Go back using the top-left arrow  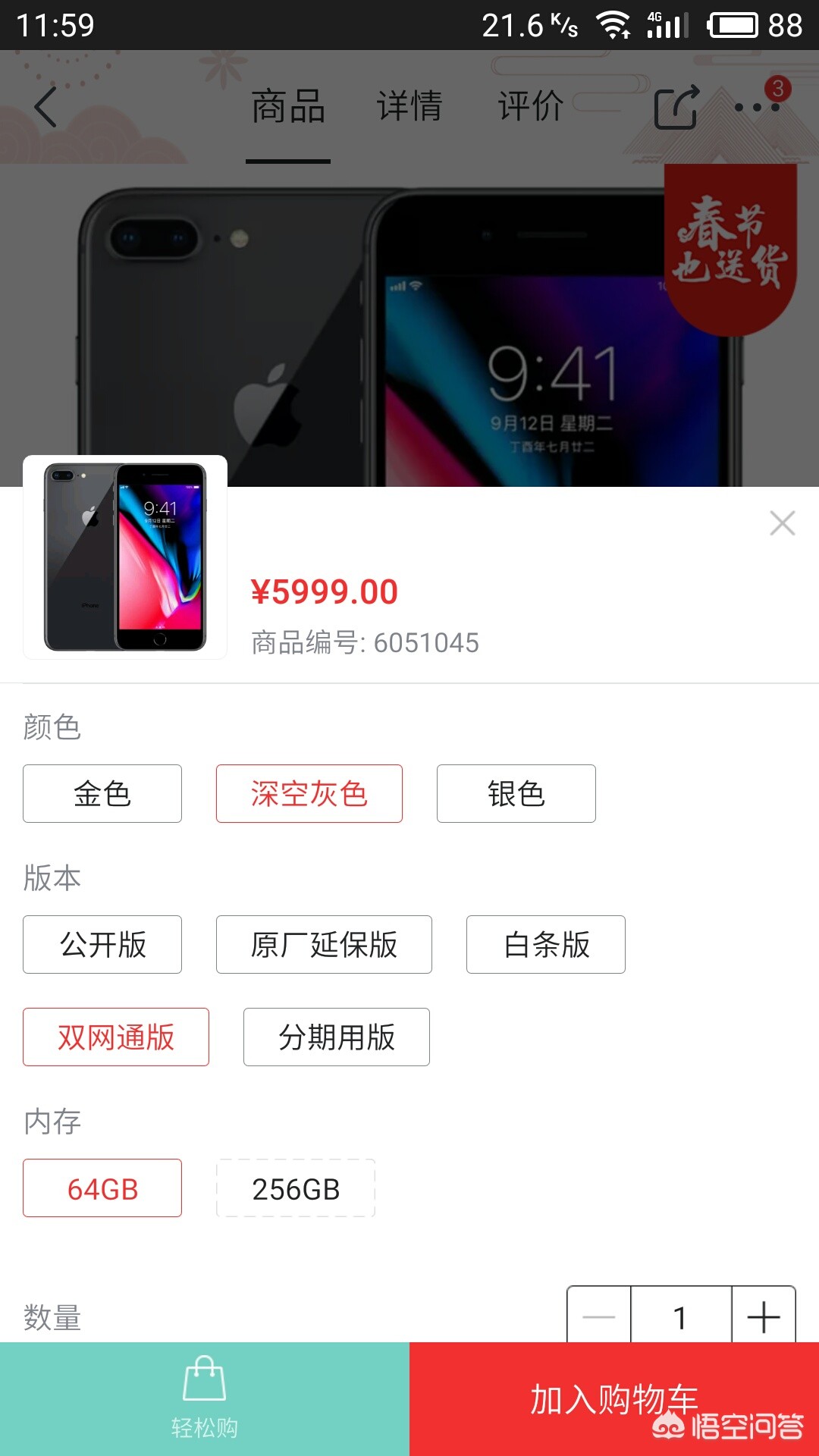tap(46, 107)
